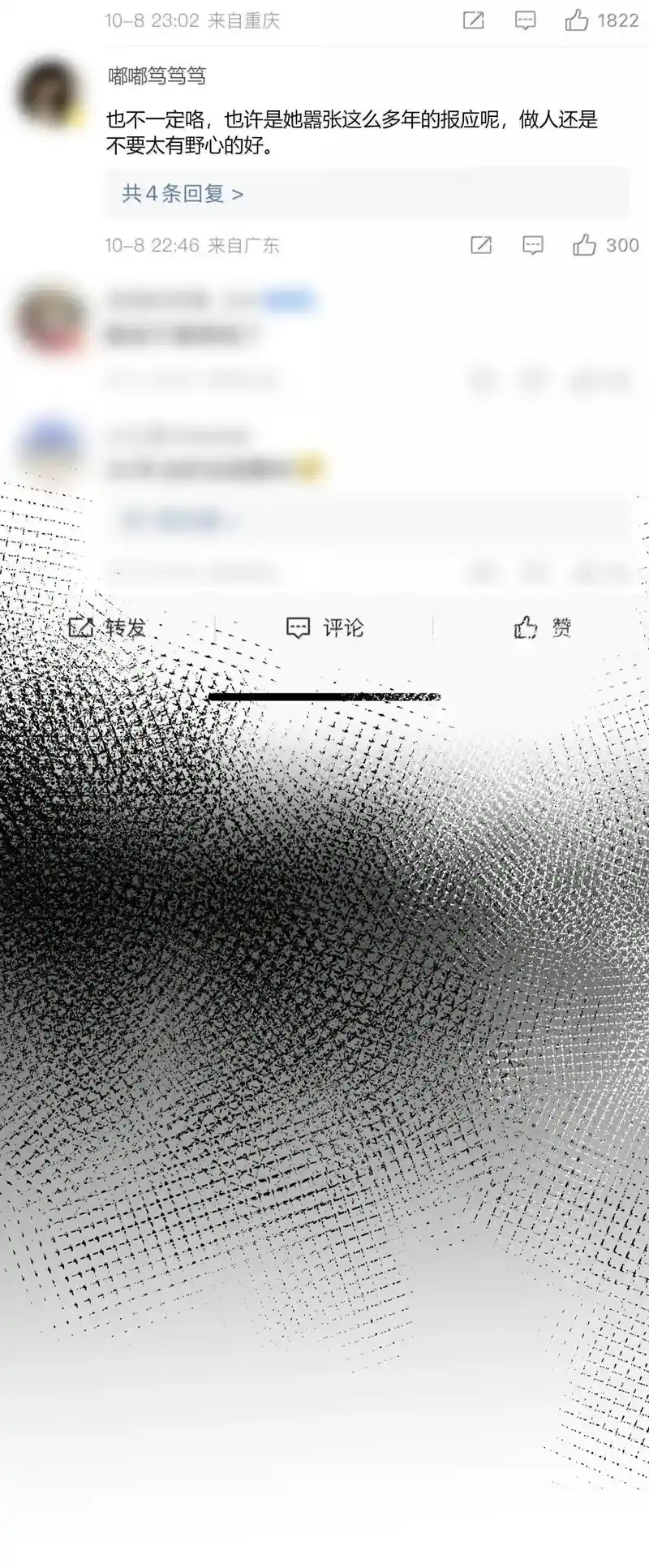Viewport: 649px width, 1568px height.
Task: Forward 嘟嘟笃笃笃's comment
Action: 481,245
